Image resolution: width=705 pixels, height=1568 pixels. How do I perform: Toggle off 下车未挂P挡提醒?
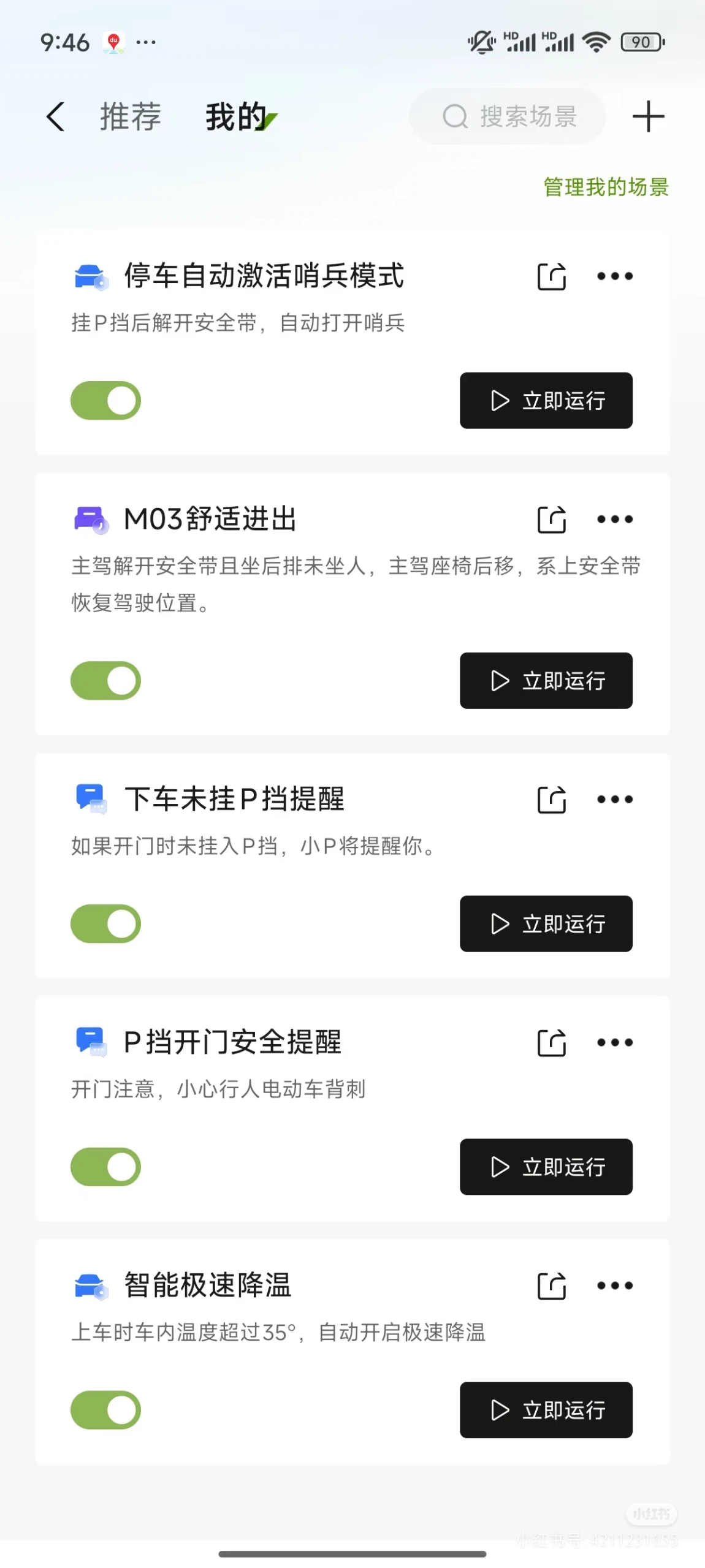106,924
